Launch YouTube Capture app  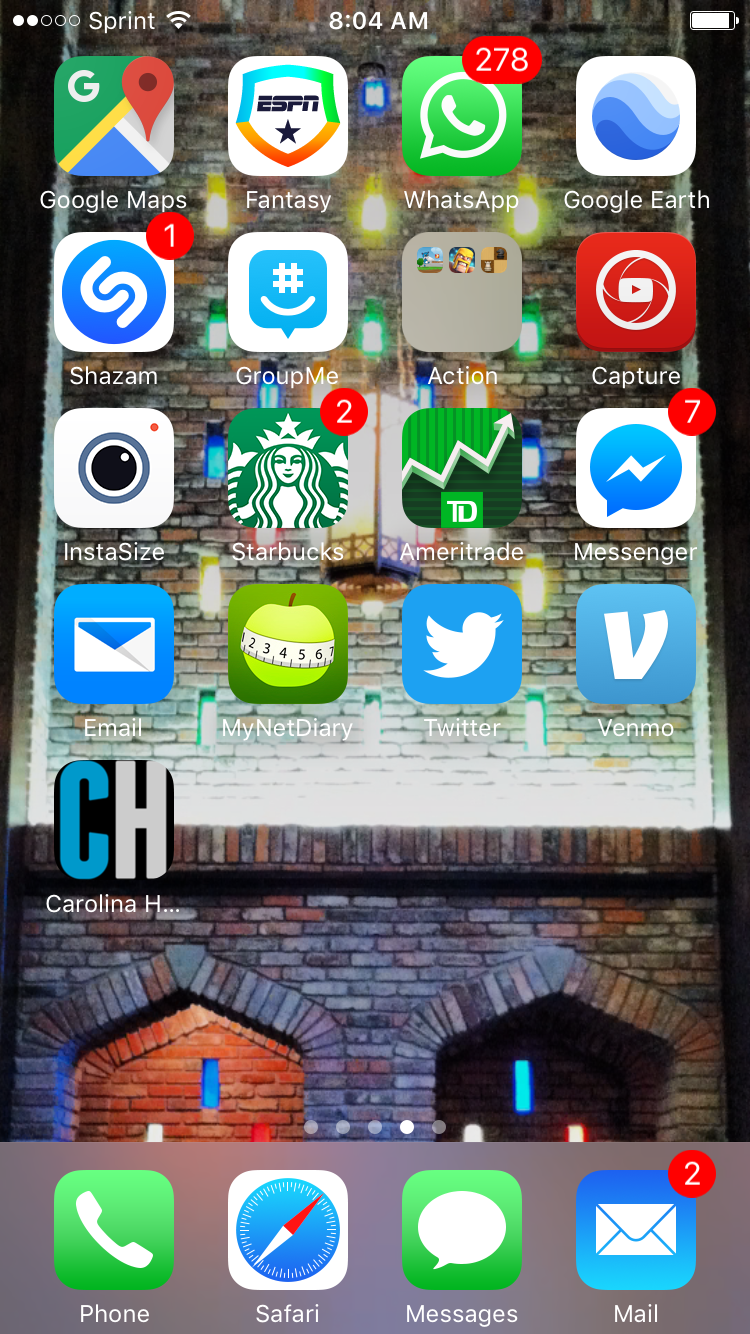tap(636, 292)
